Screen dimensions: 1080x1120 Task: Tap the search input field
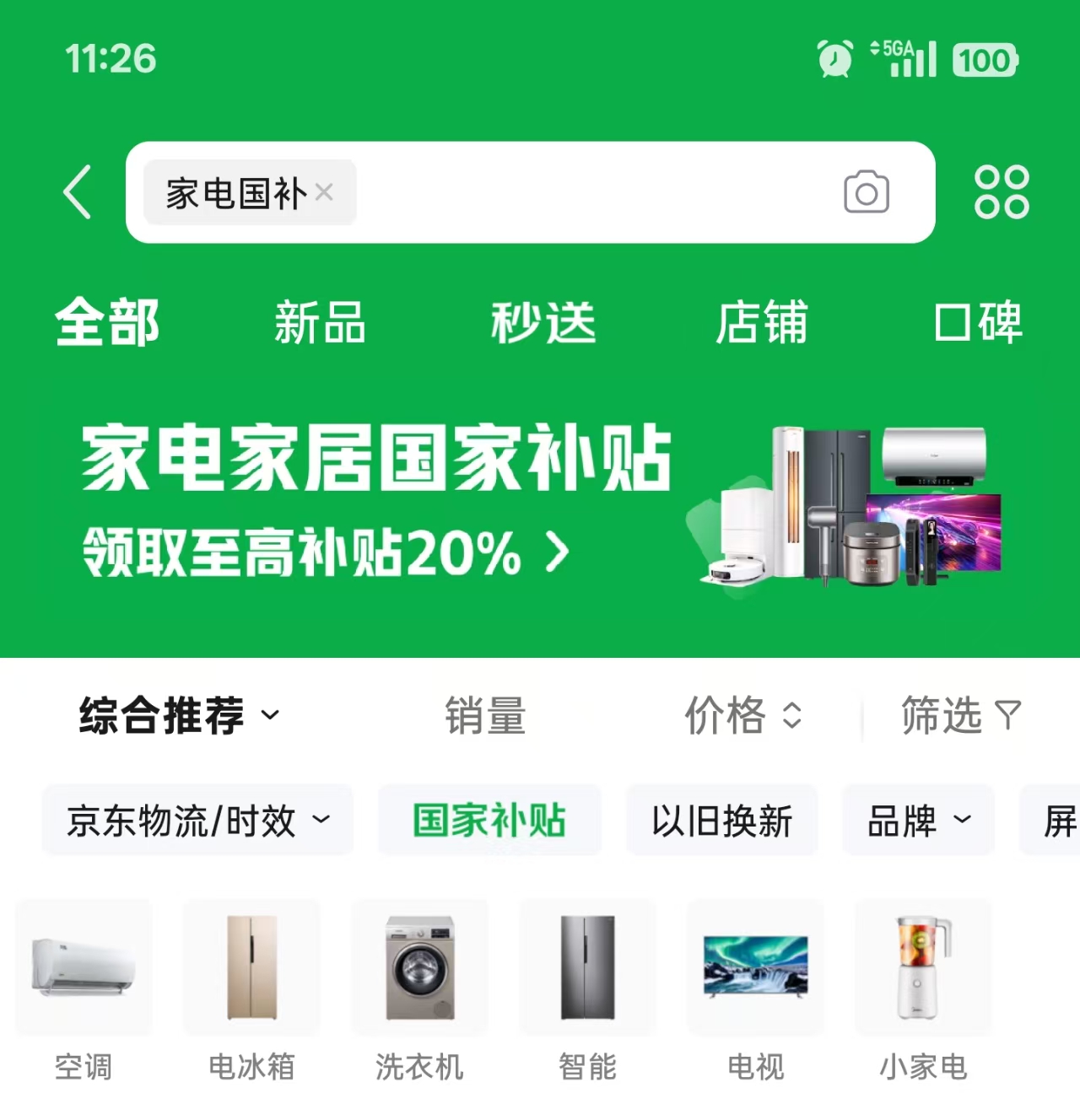pyautogui.click(x=591, y=193)
